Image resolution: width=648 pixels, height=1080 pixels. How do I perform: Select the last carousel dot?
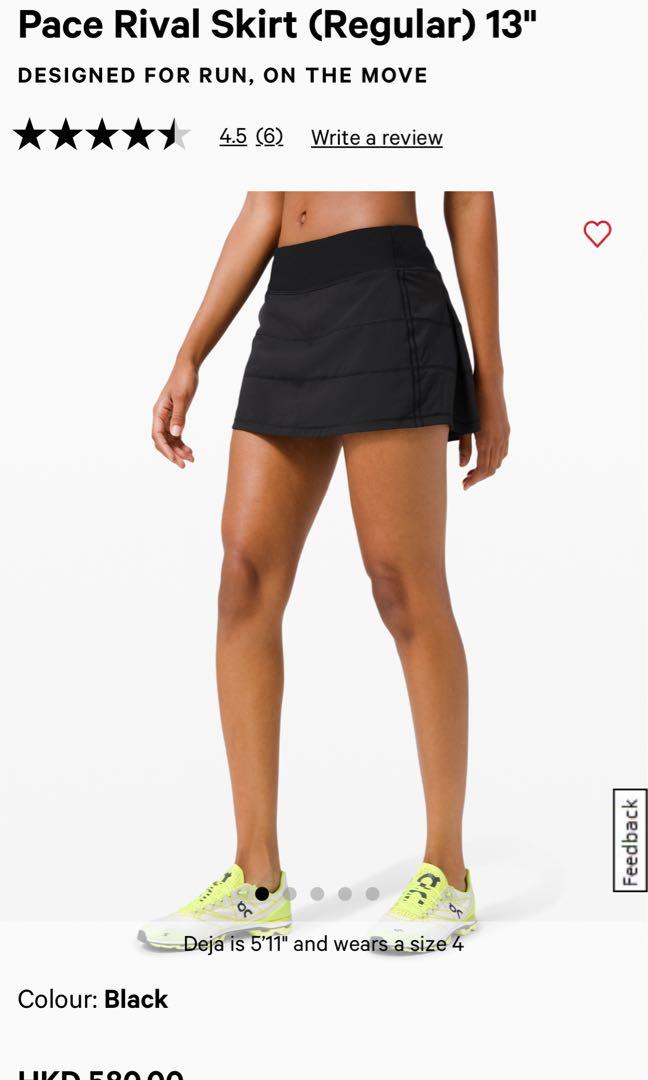pyautogui.click(x=372, y=893)
